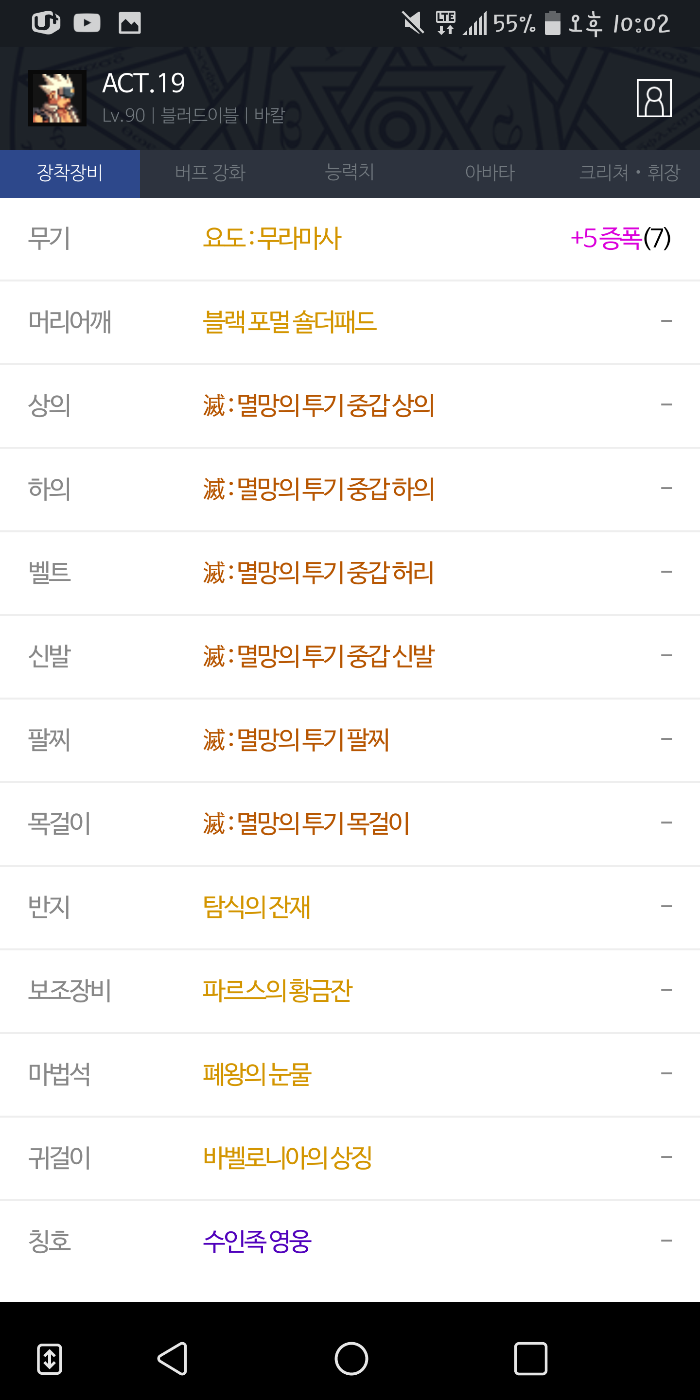The height and width of the screenshot is (1400, 700).
Task: Switch to the 버프 강화 tab
Action: (x=210, y=173)
